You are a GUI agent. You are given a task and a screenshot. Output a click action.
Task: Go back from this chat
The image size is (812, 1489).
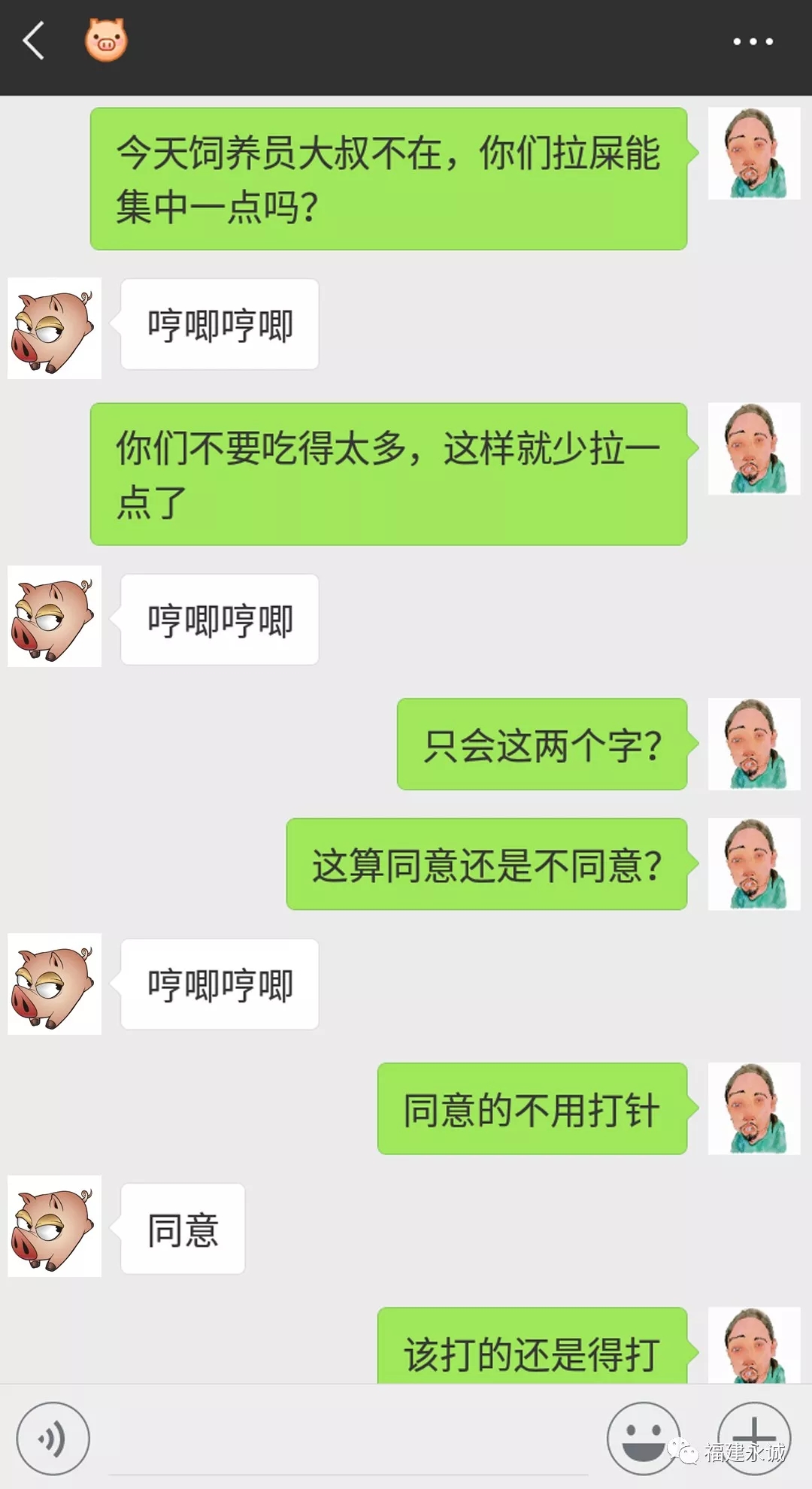[34, 41]
